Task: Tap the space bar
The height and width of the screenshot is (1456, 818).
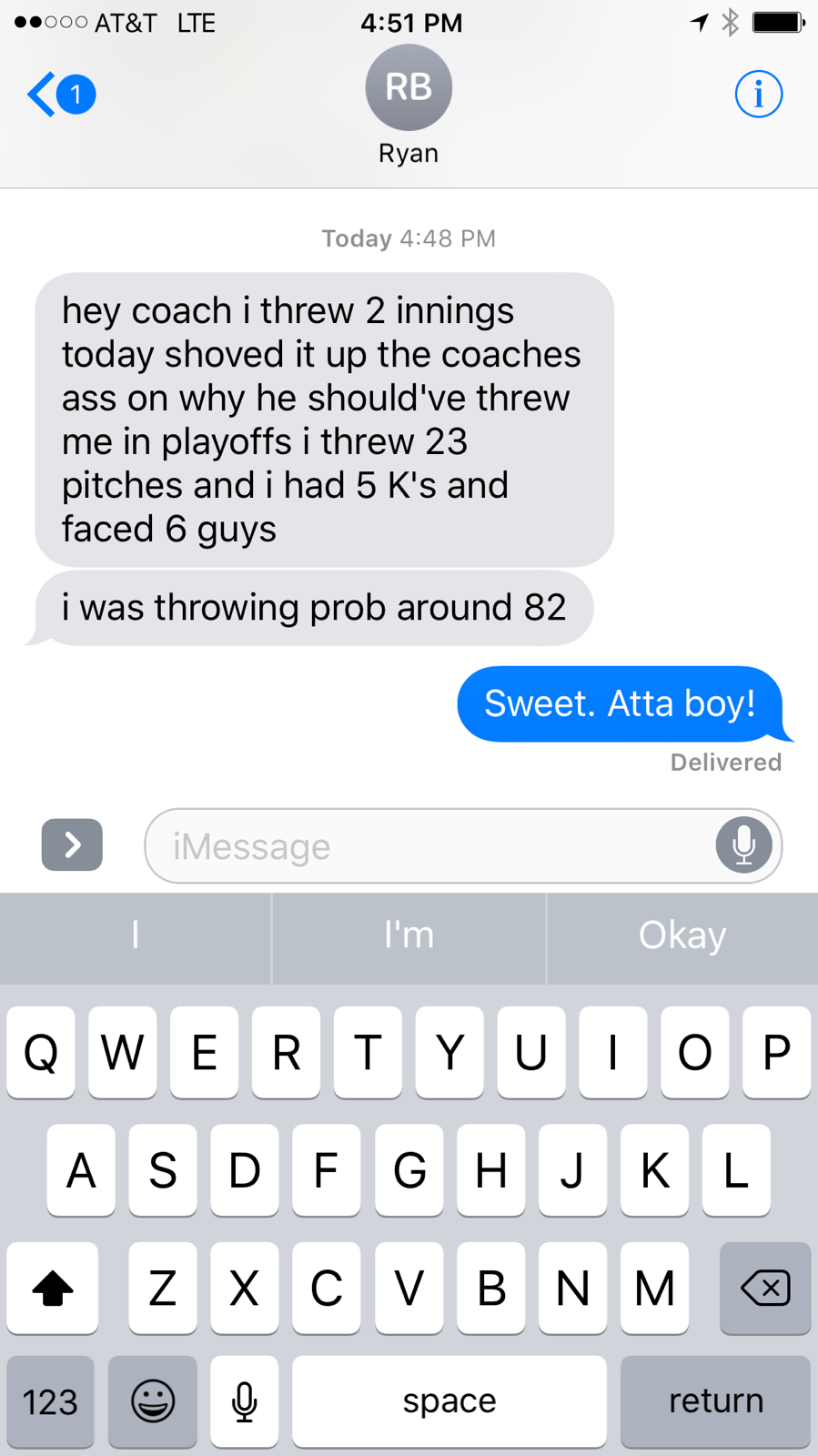Action: click(x=449, y=1401)
